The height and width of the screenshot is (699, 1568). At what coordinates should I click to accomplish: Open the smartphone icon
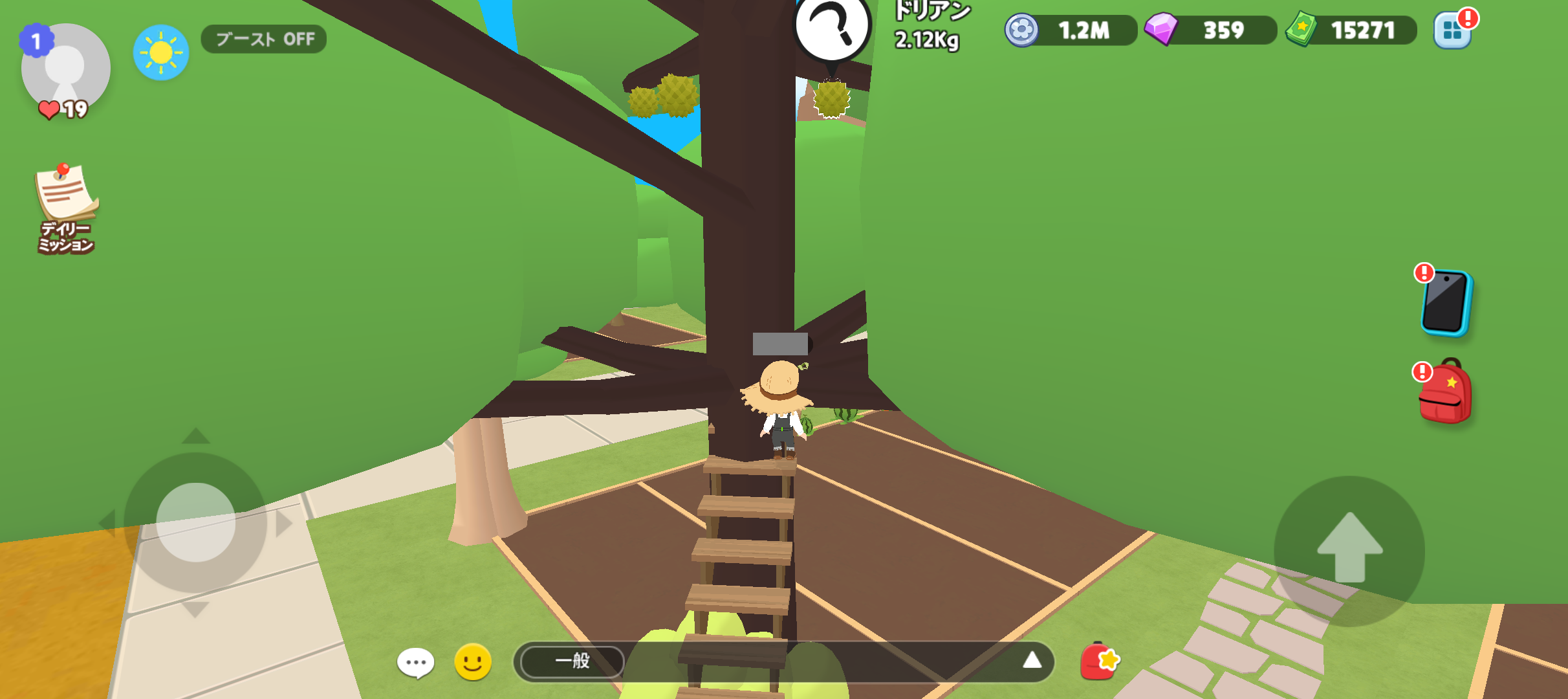point(1446,303)
